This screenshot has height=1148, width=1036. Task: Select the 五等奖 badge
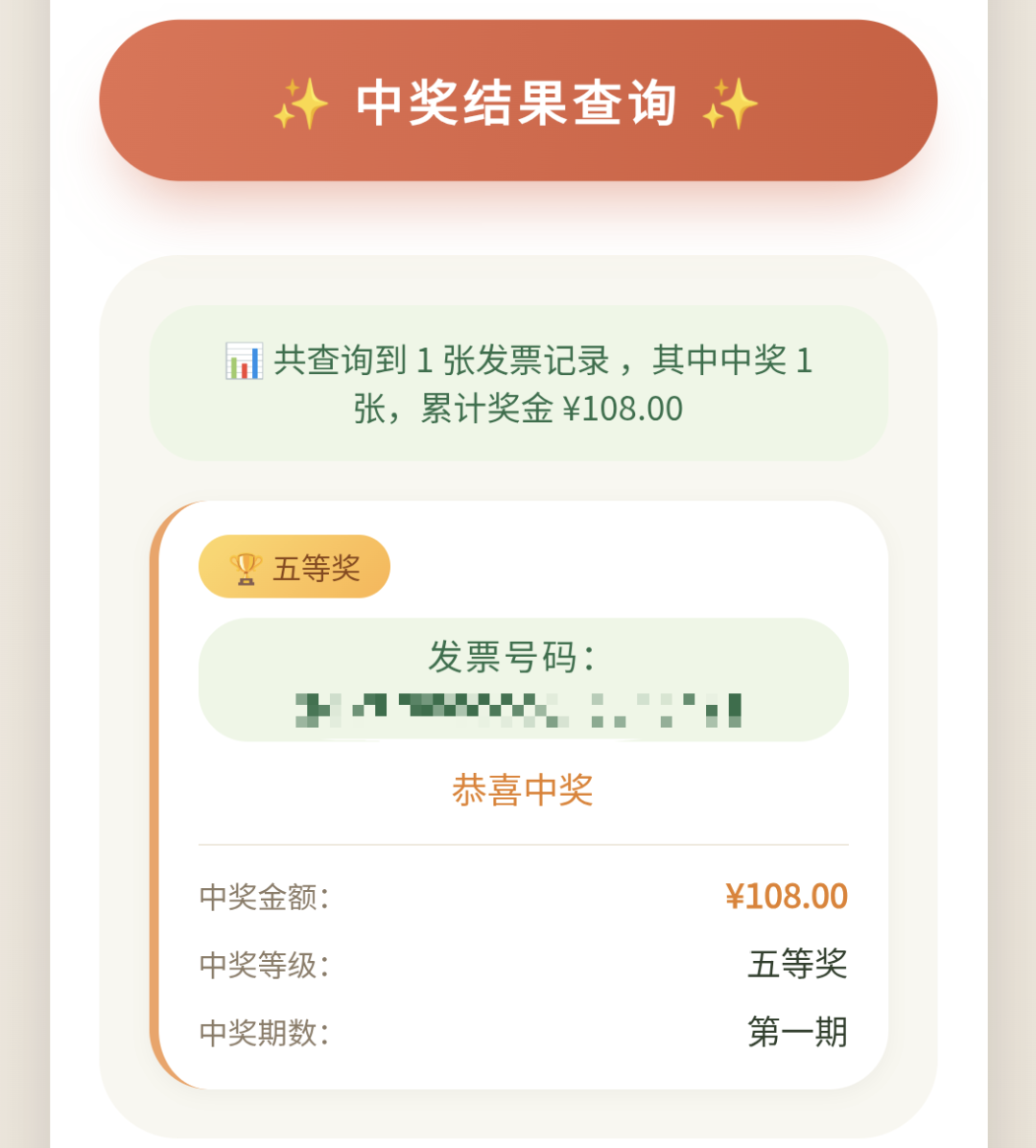pos(294,567)
